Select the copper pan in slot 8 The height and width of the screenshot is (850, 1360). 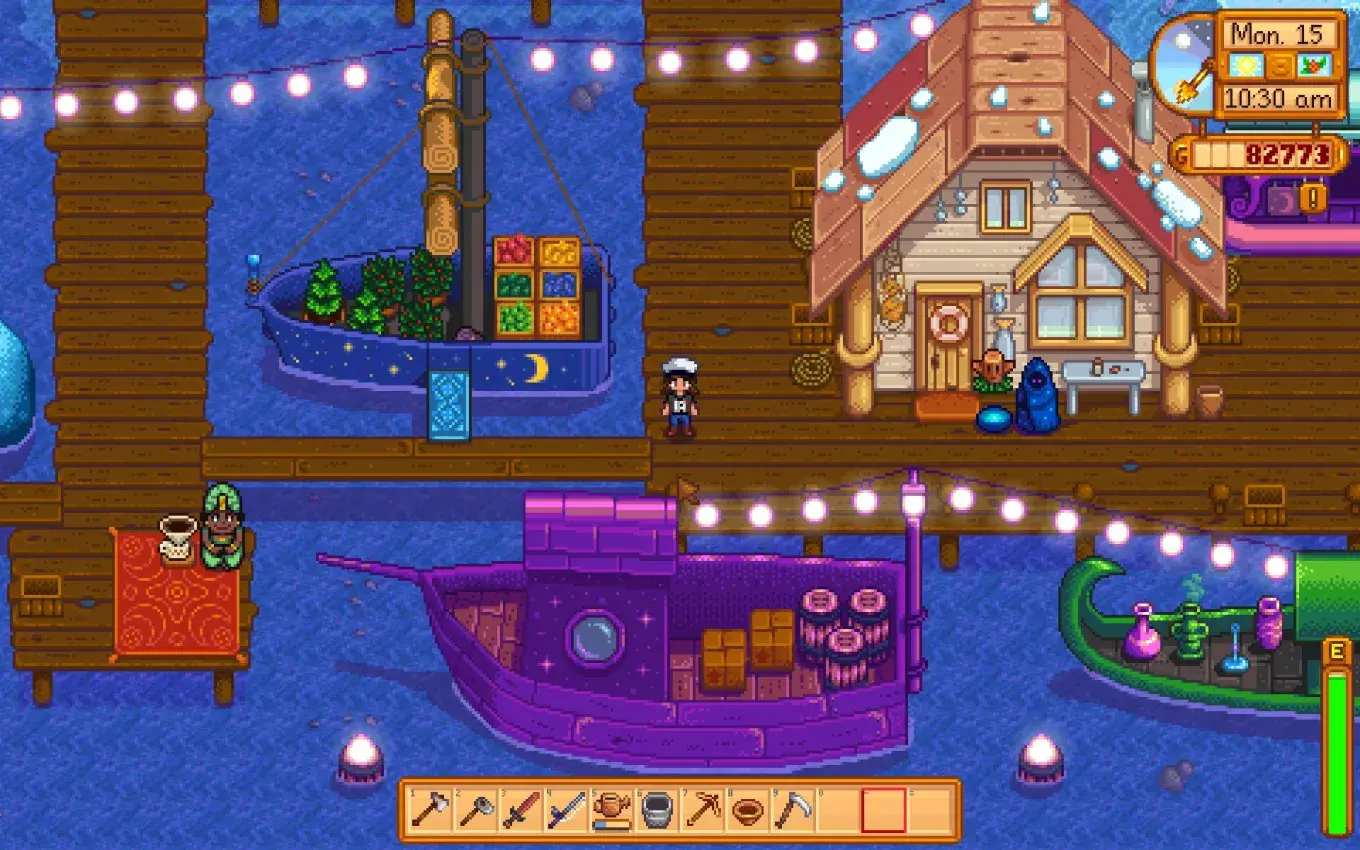click(747, 809)
